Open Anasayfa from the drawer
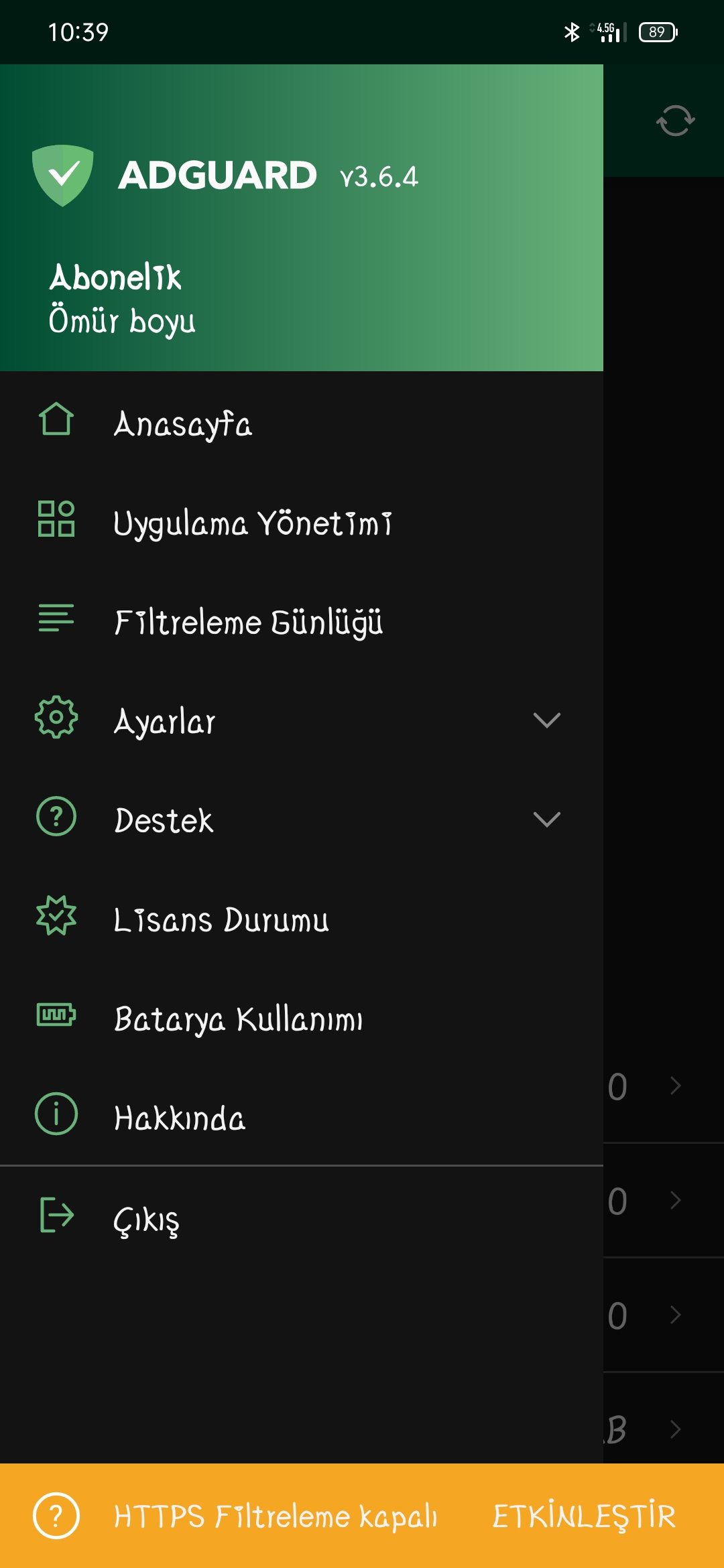Image resolution: width=724 pixels, height=1568 pixels. (x=302, y=421)
